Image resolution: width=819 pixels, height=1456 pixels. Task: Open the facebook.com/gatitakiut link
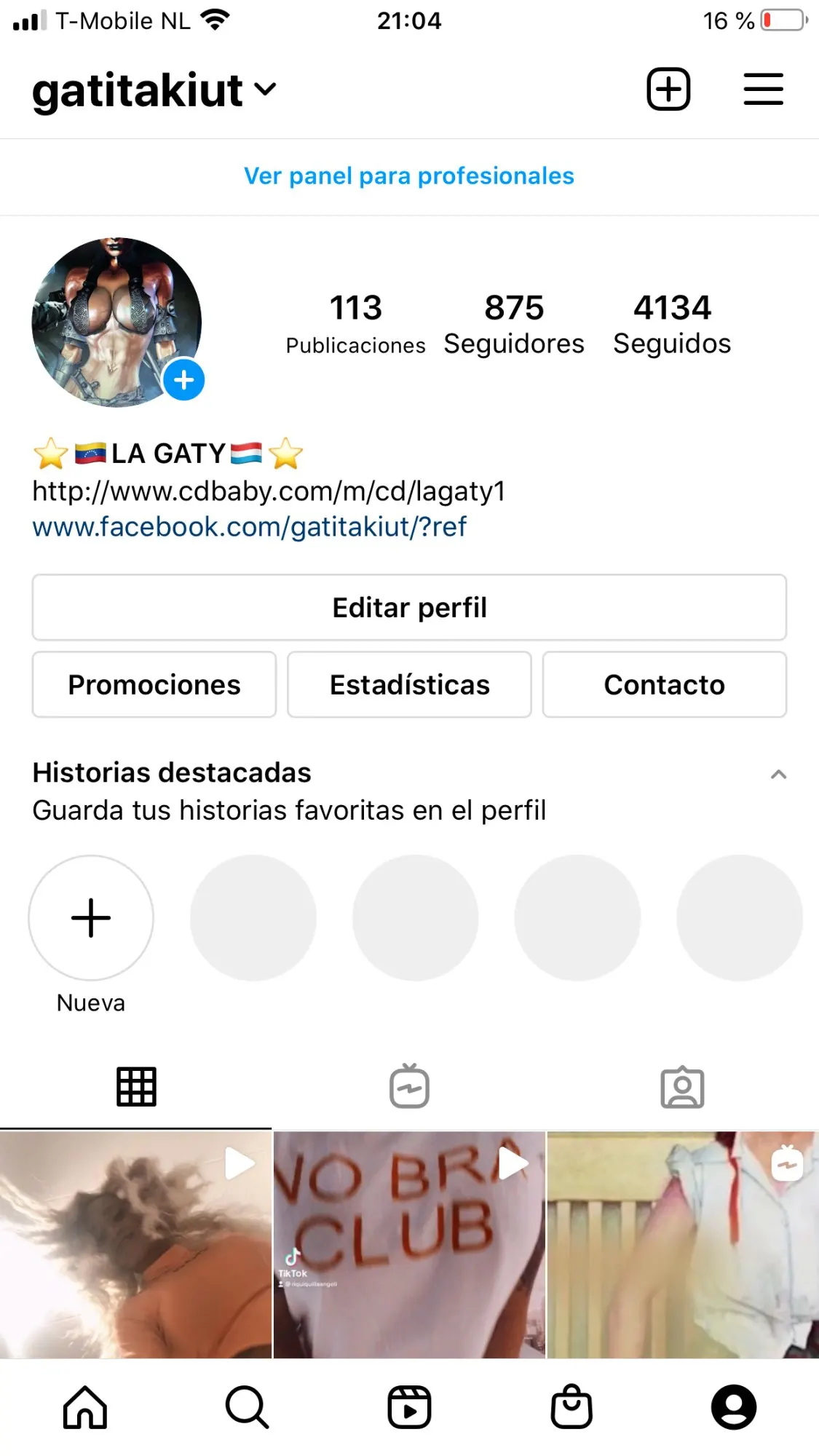249,527
